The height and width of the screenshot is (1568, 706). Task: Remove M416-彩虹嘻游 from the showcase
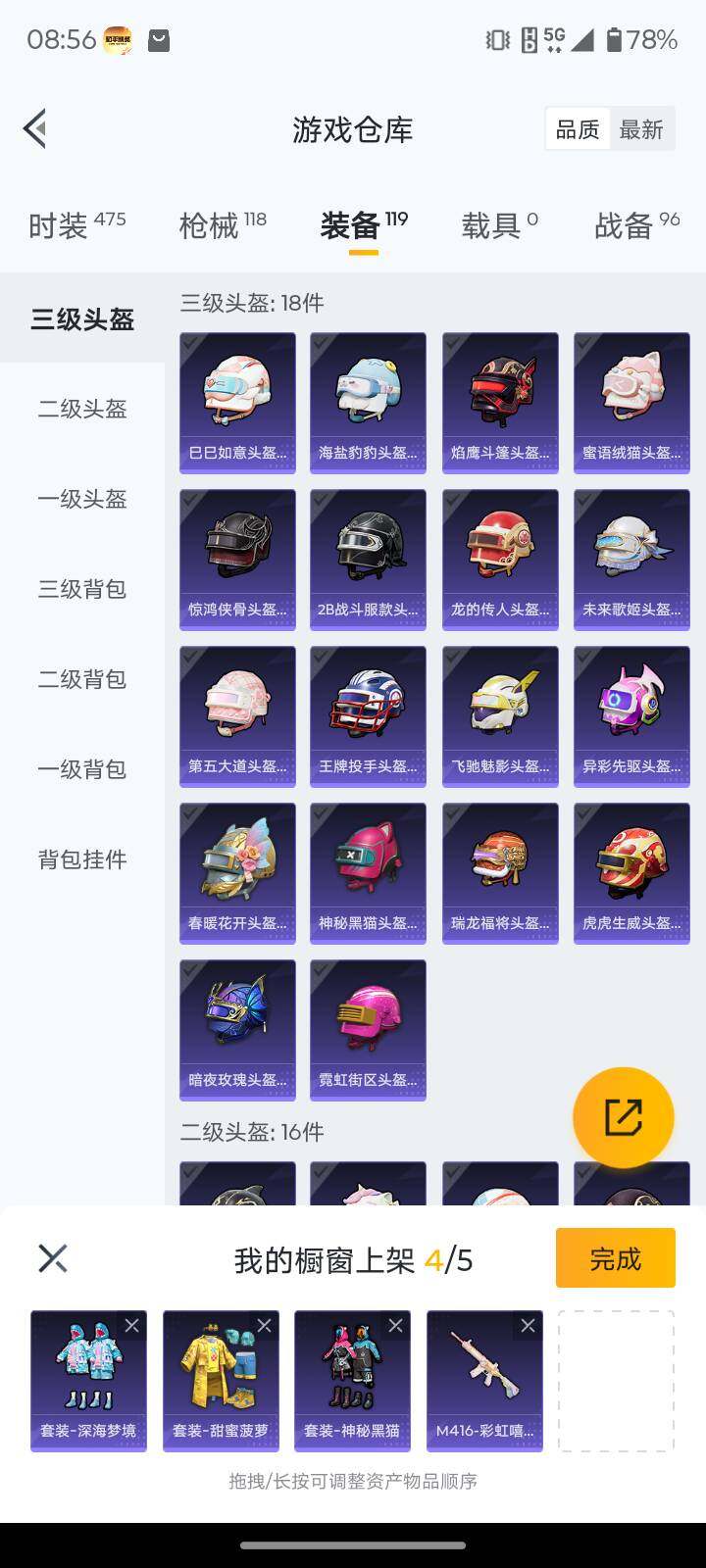click(528, 1325)
